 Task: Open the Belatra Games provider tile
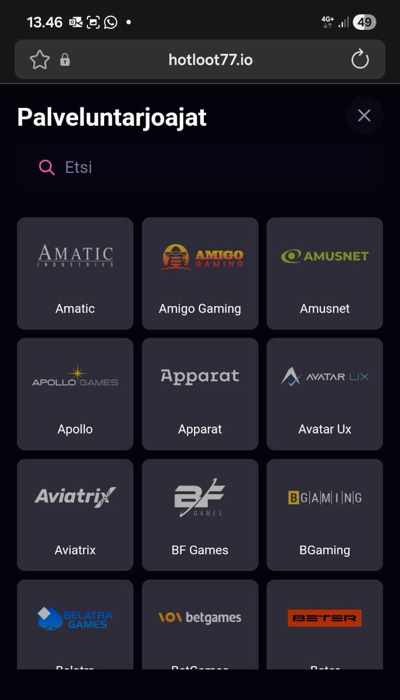(75, 624)
